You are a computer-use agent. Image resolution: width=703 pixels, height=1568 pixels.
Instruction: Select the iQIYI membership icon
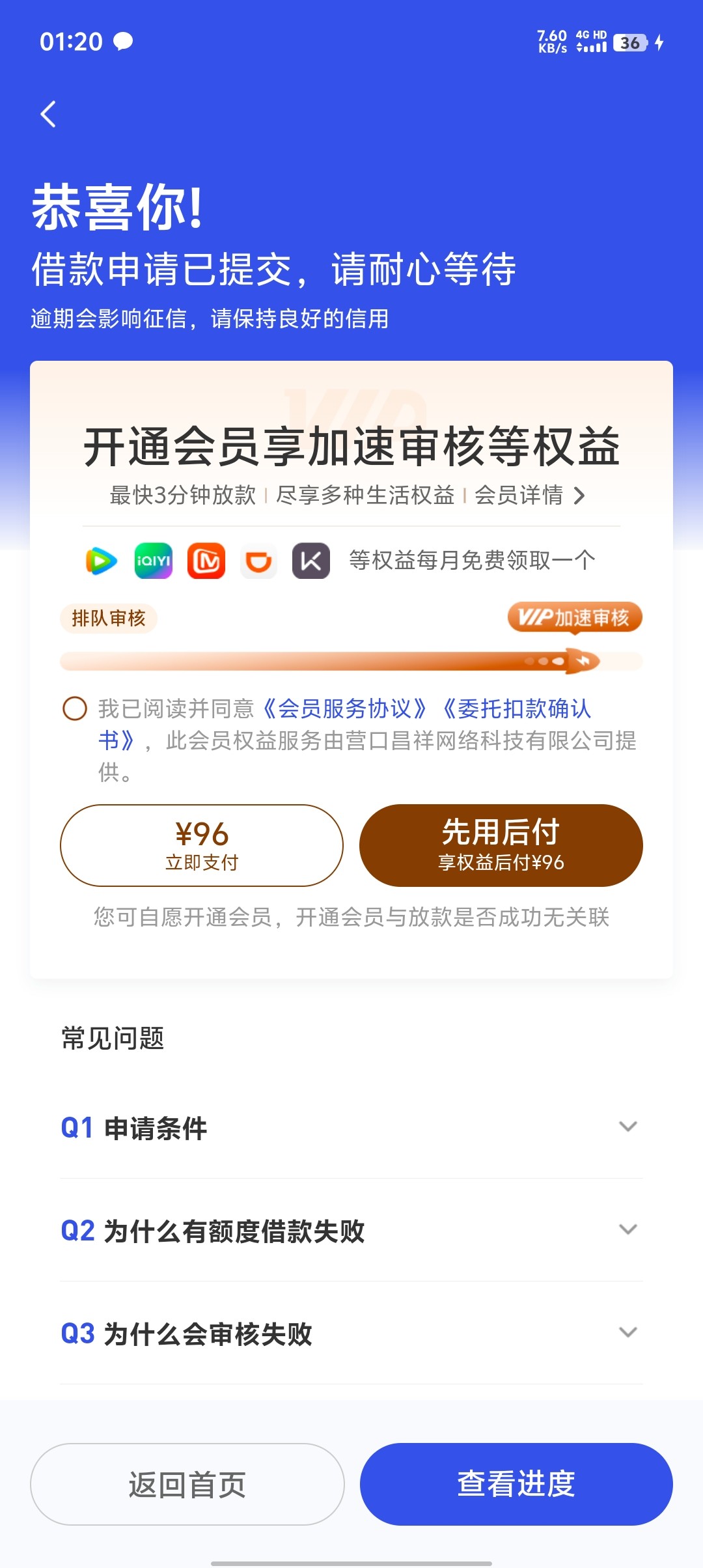pyautogui.click(x=152, y=560)
